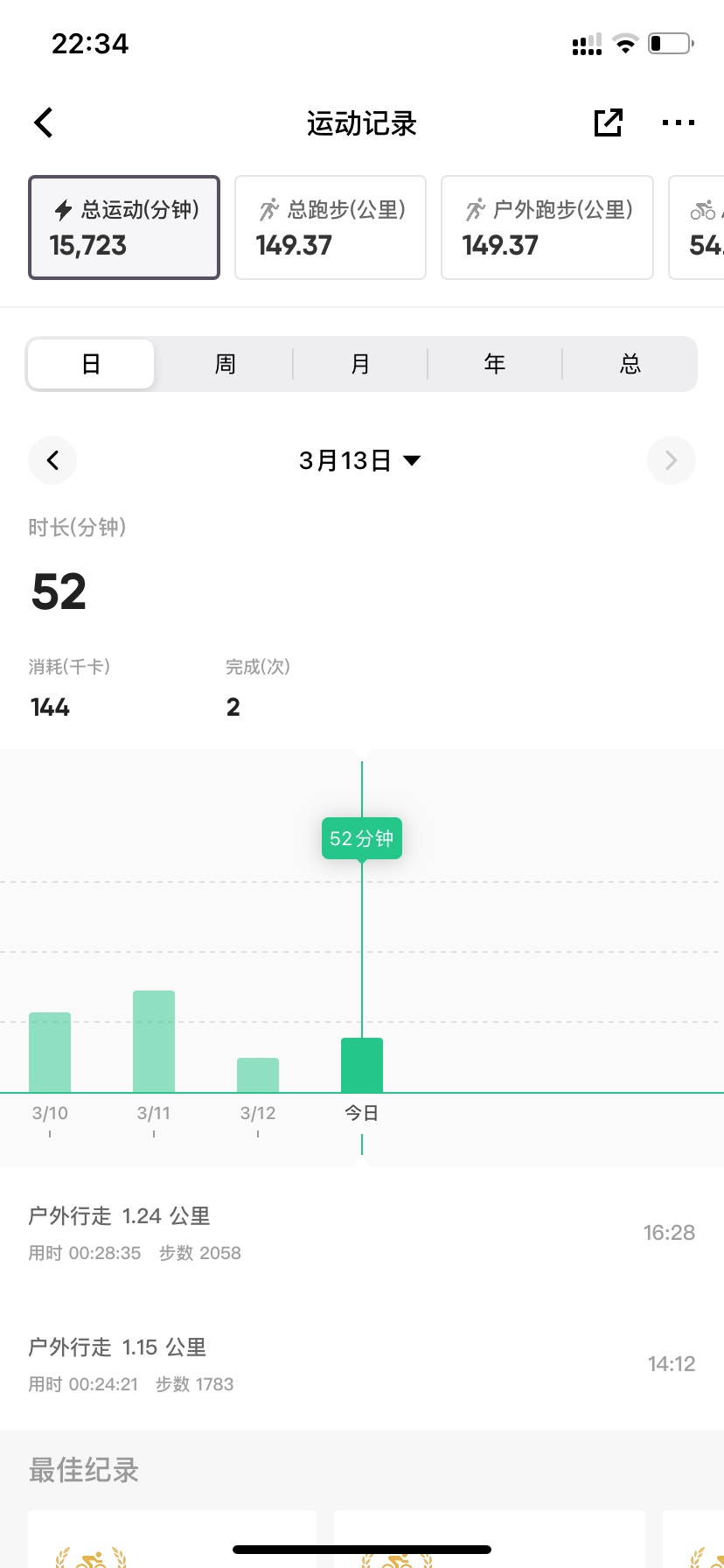Select the 3/11 bar in chart
This screenshot has height=1568, width=724.
point(154,1041)
